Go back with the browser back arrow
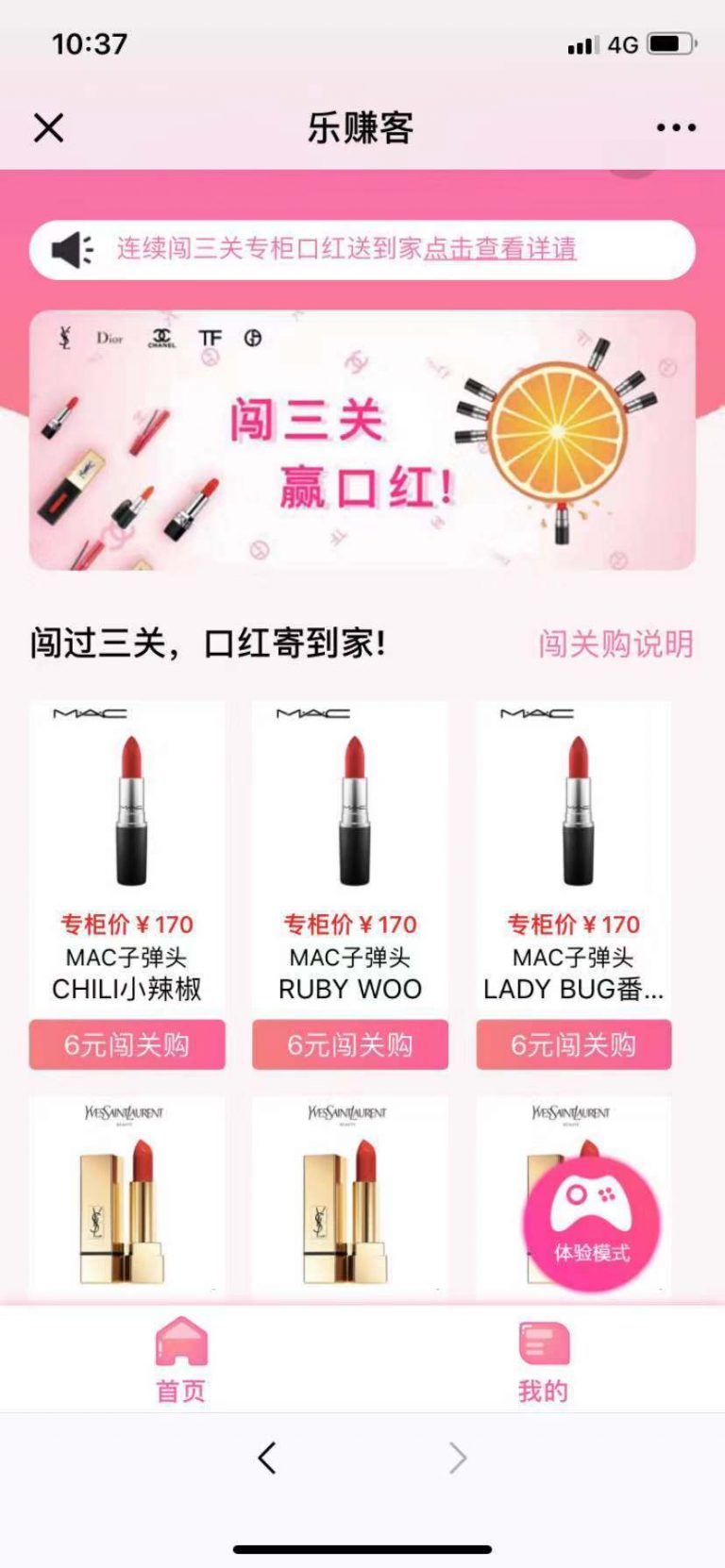This screenshot has height=1568, width=725. 267,1458
